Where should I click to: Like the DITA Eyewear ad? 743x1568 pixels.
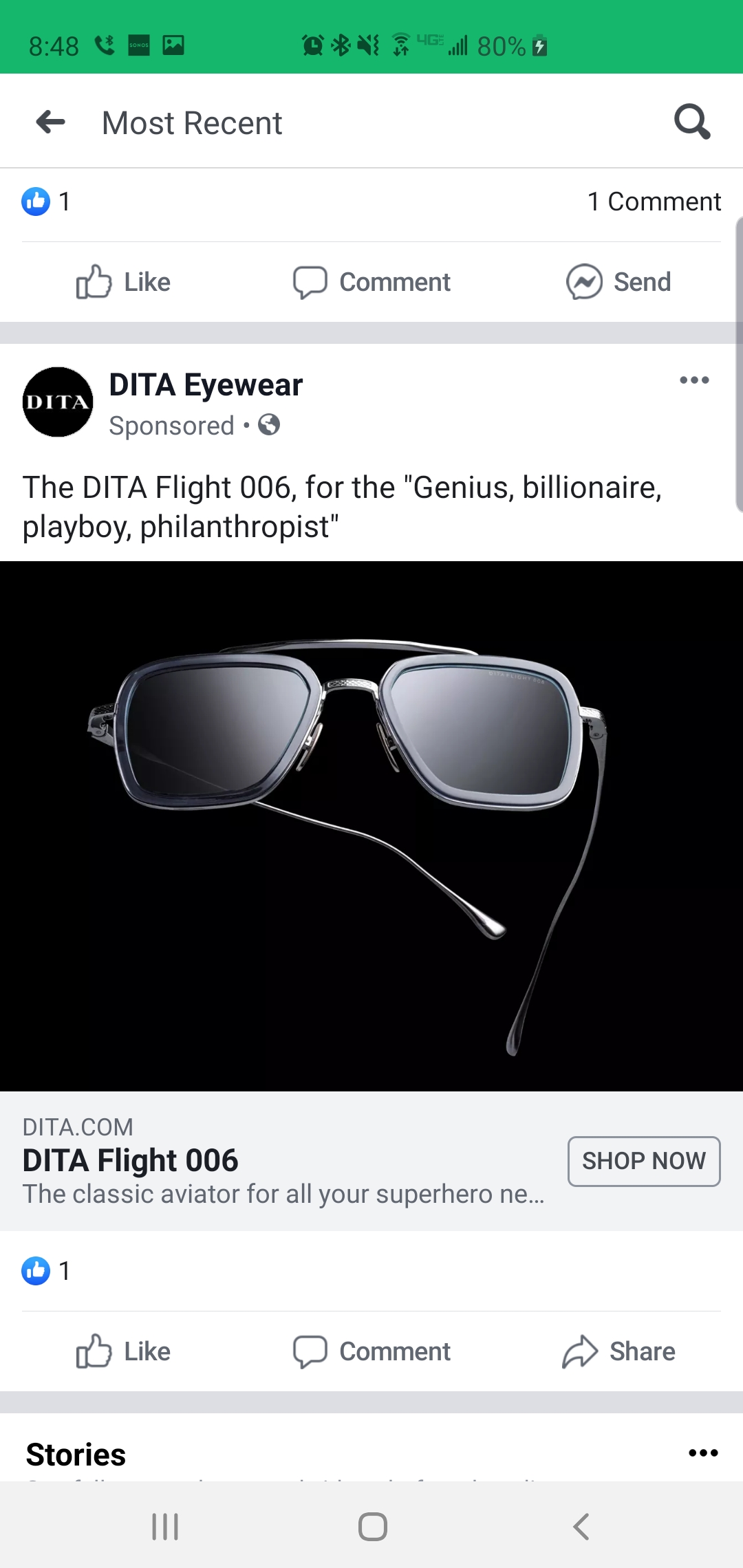(x=124, y=1351)
